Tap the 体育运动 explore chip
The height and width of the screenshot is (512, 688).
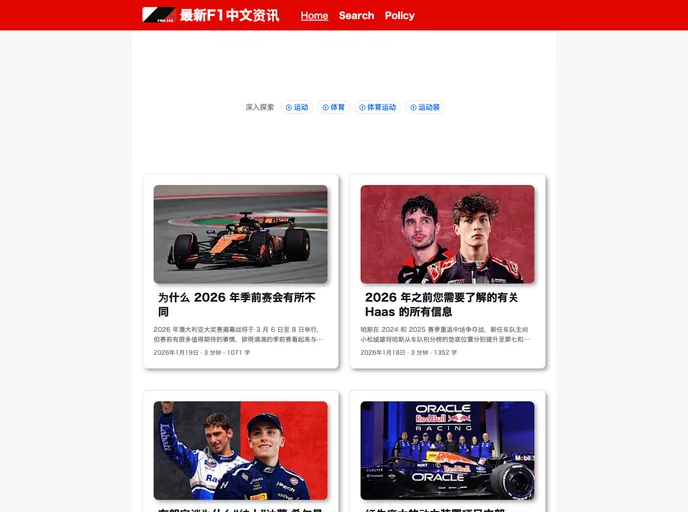[x=377, y=107]
